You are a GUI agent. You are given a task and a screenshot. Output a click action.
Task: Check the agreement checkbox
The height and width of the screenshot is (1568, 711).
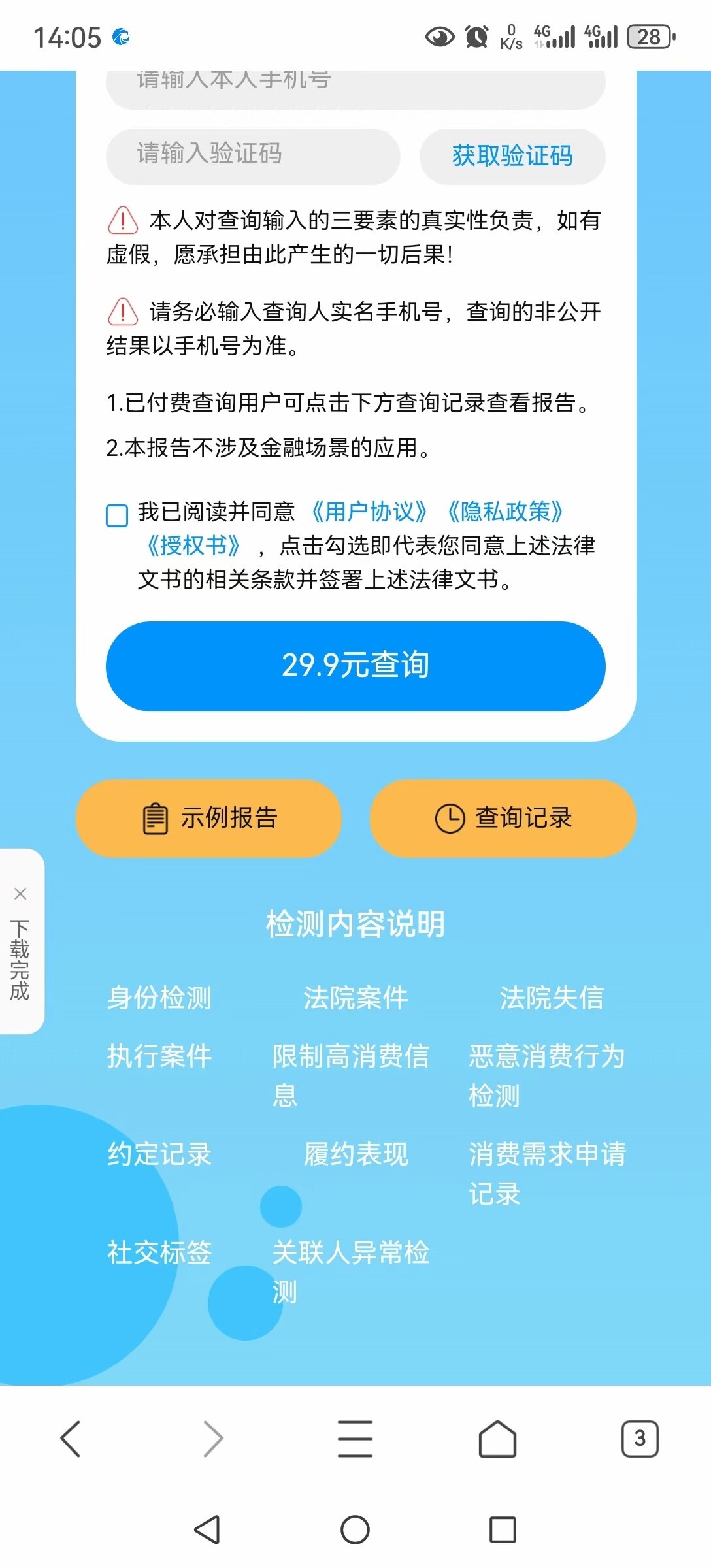[117, 515]
